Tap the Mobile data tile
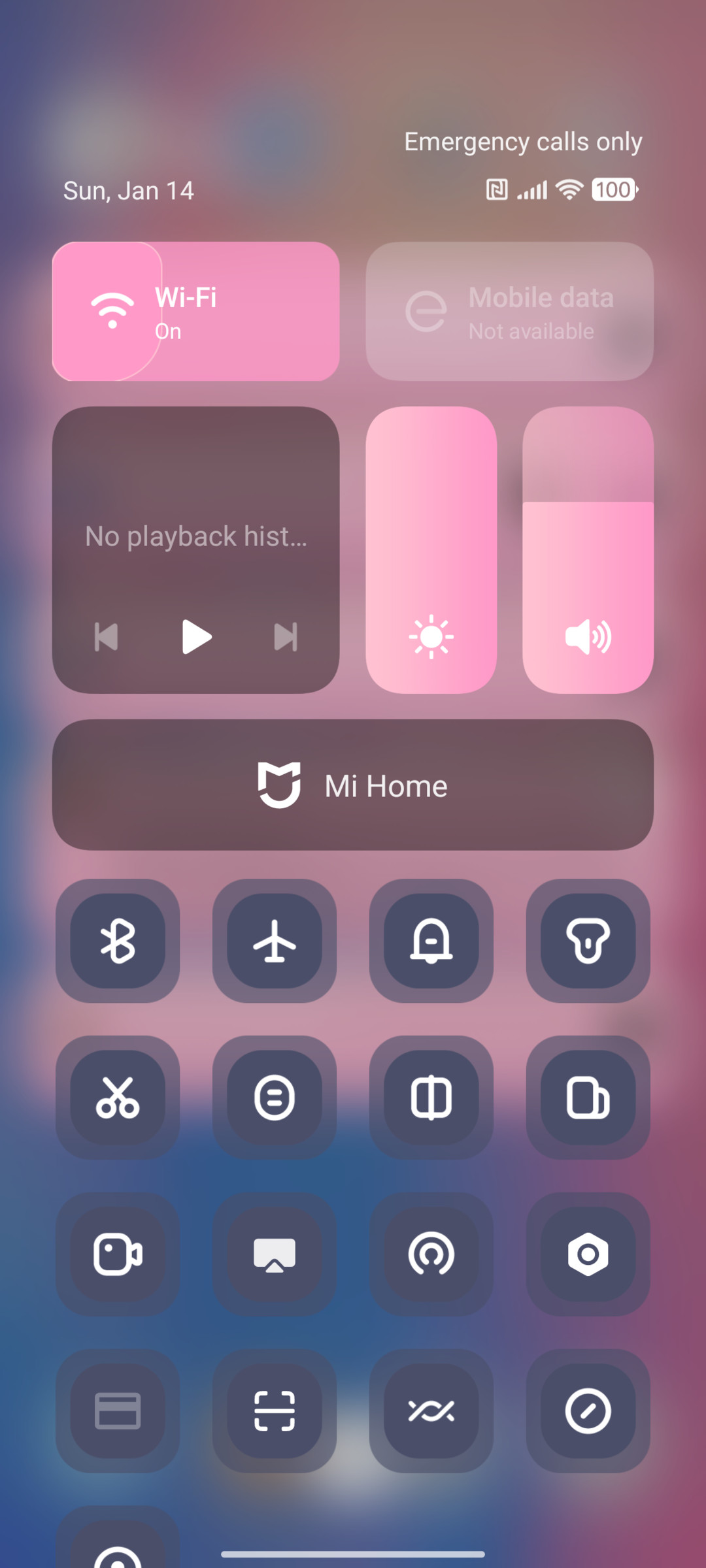Viewport: 706px width, 1568px height. pos(510,311)
